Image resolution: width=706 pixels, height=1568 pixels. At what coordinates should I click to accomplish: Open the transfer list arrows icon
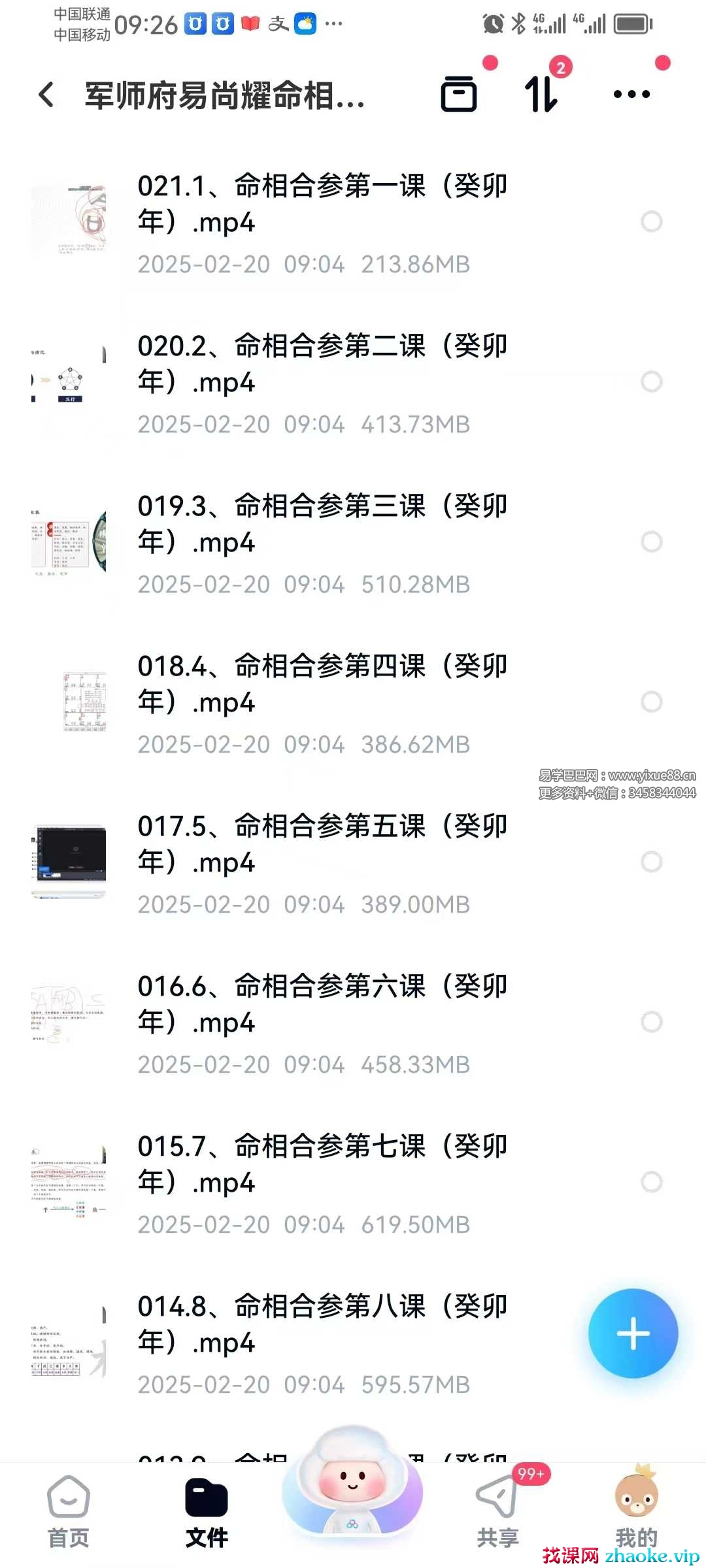coord(541,94)
